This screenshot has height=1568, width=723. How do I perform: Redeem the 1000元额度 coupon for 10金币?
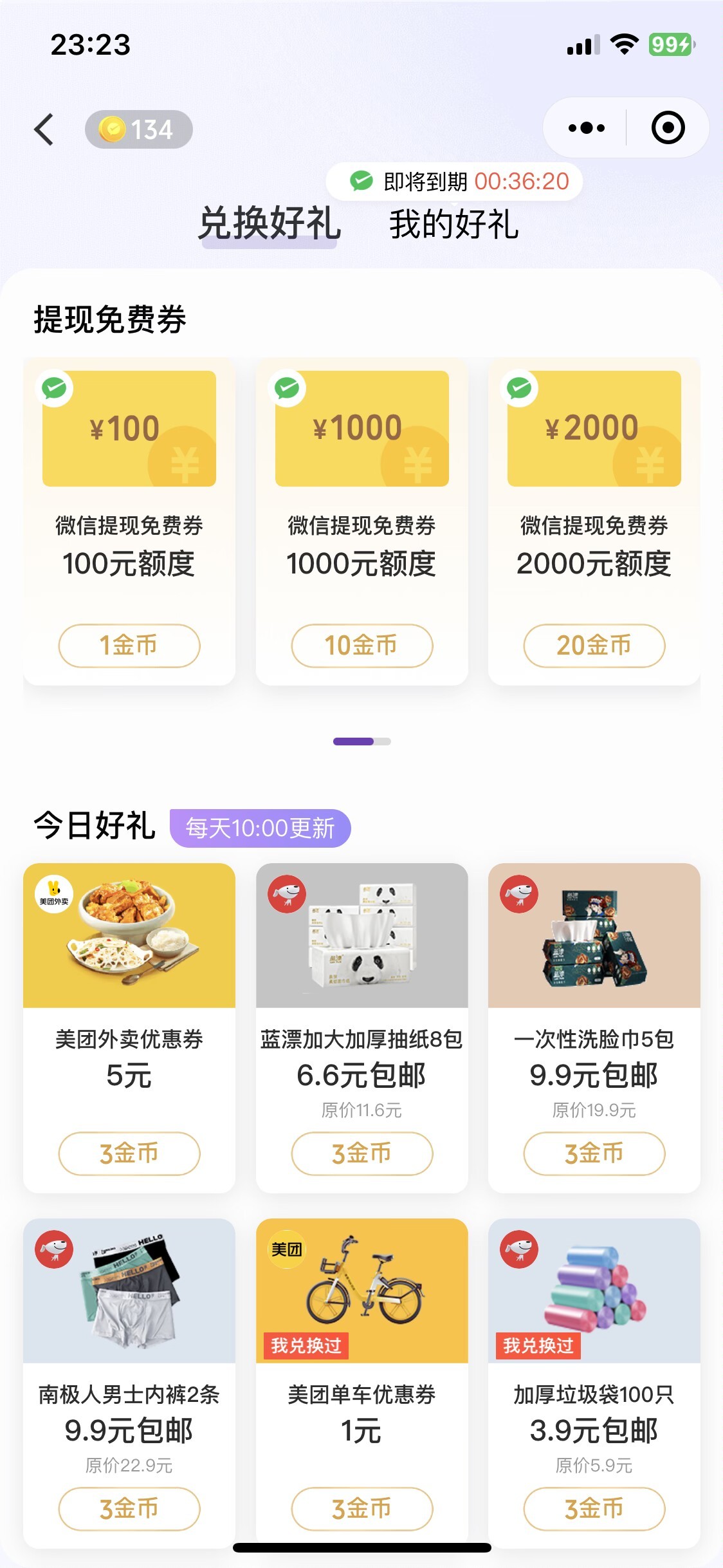(x=361, y=645)
